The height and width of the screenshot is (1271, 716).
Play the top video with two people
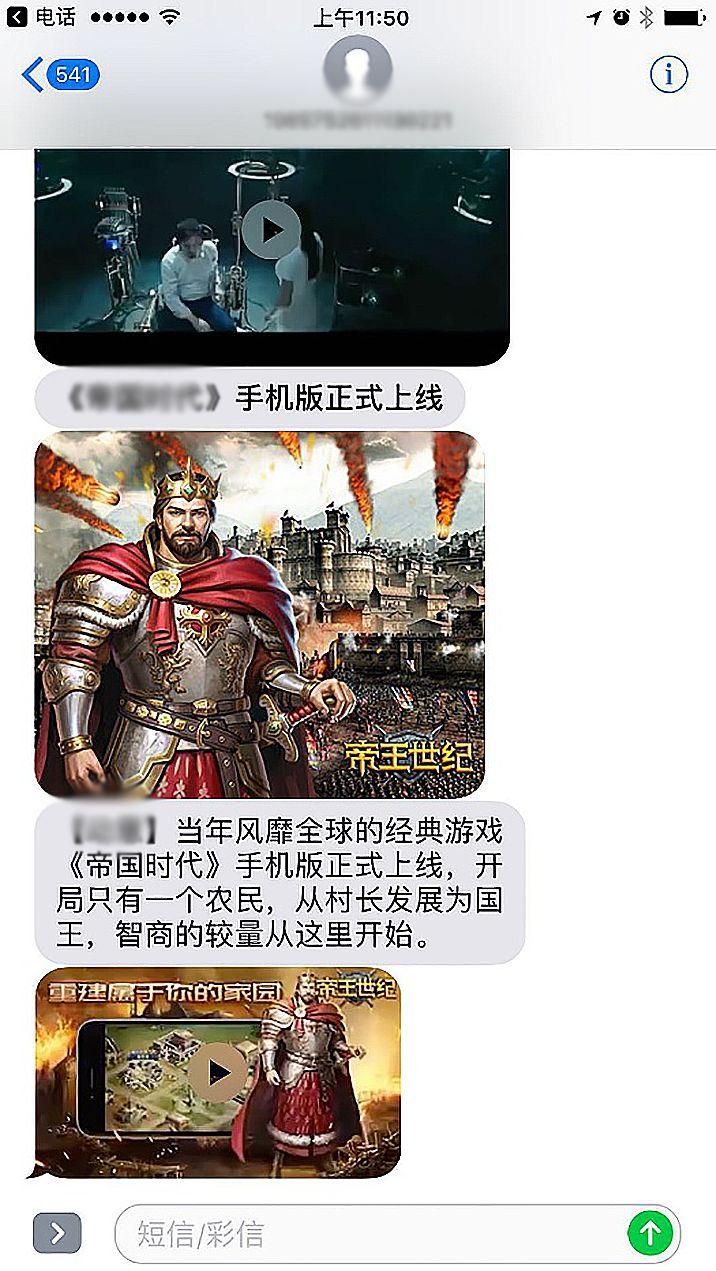272,230
